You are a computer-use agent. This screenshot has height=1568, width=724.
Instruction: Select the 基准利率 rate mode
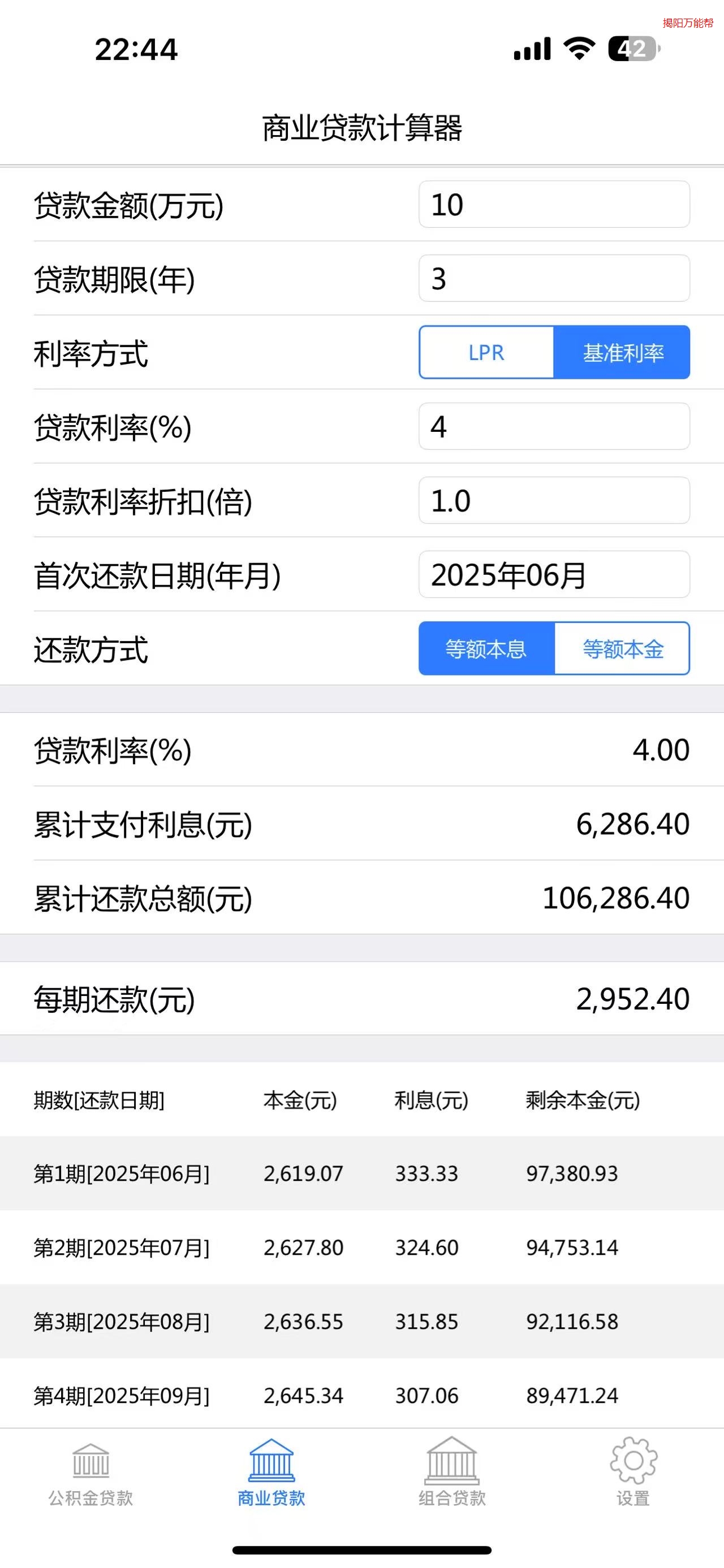click(622, 353)
